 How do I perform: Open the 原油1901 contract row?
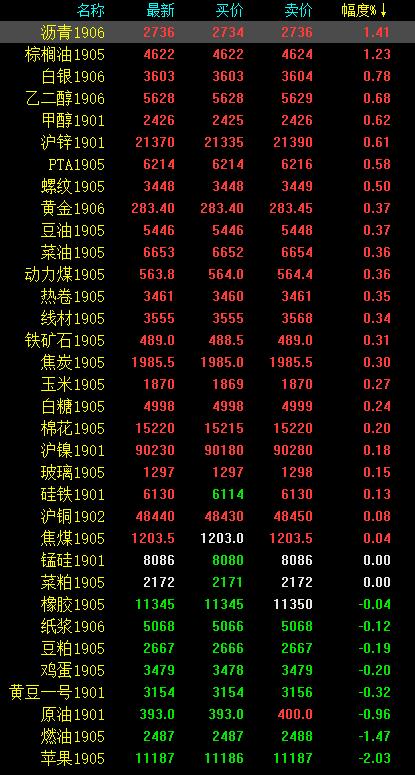208,714
